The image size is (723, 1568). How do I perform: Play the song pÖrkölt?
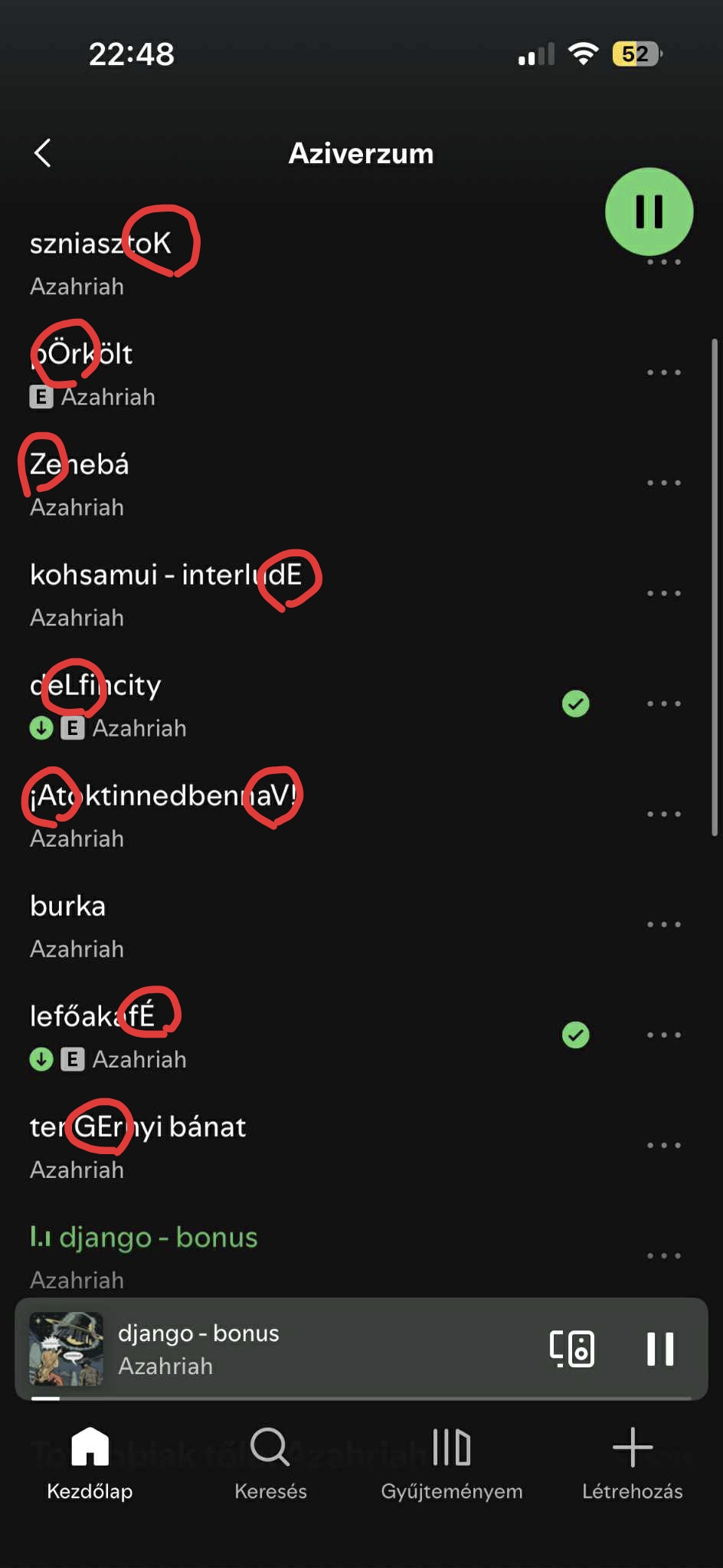[x=230, y=373]
